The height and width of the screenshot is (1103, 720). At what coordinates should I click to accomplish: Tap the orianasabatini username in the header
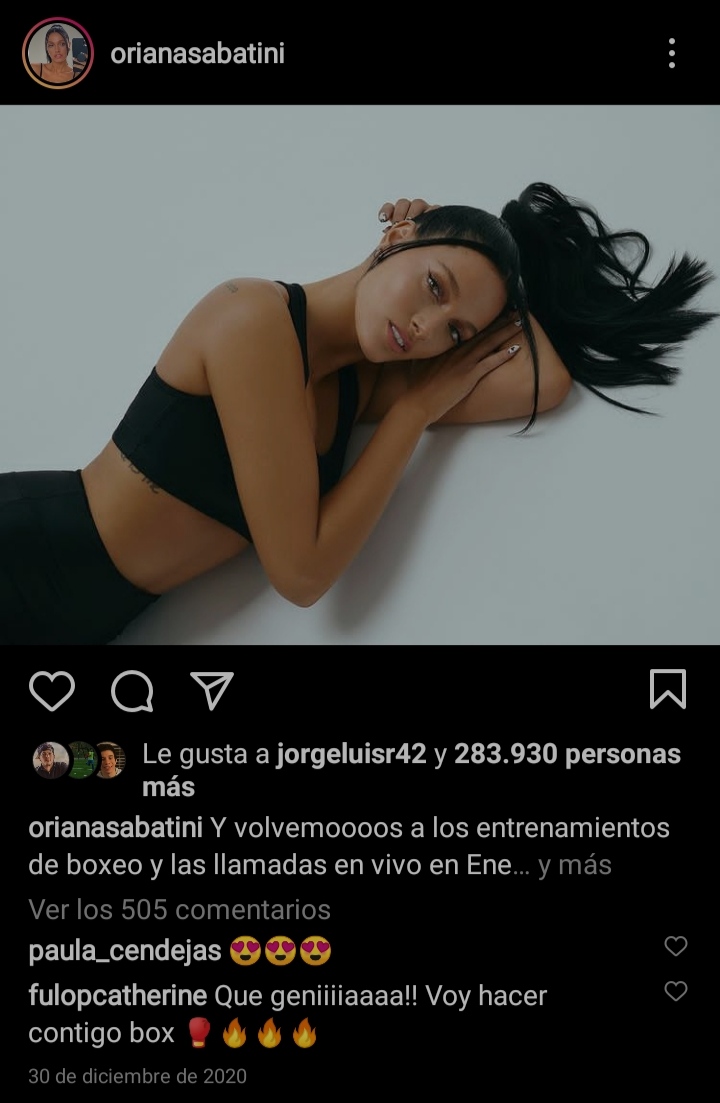point(198,53)
